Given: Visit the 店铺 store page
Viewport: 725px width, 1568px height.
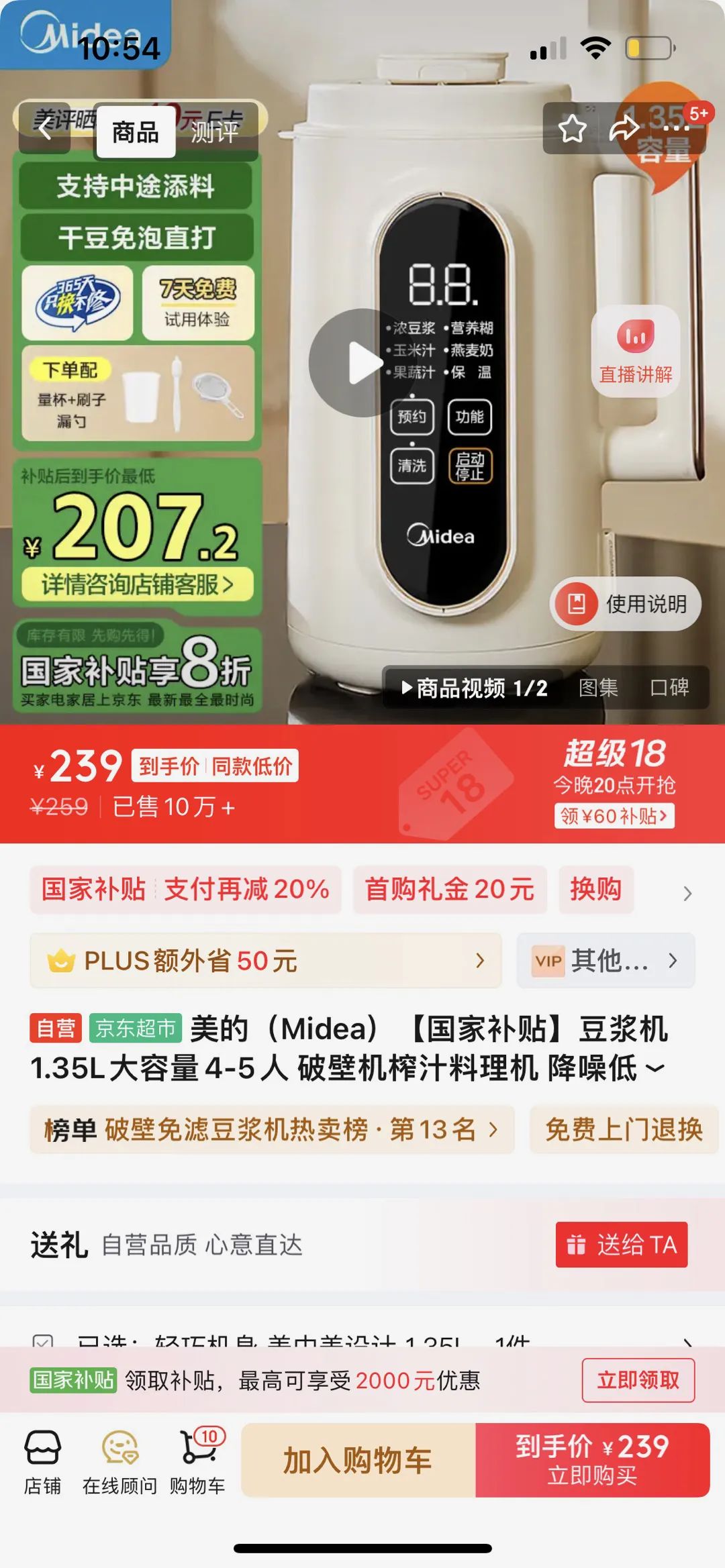Looking at the screenshot, I should (x=42, y=1463).
